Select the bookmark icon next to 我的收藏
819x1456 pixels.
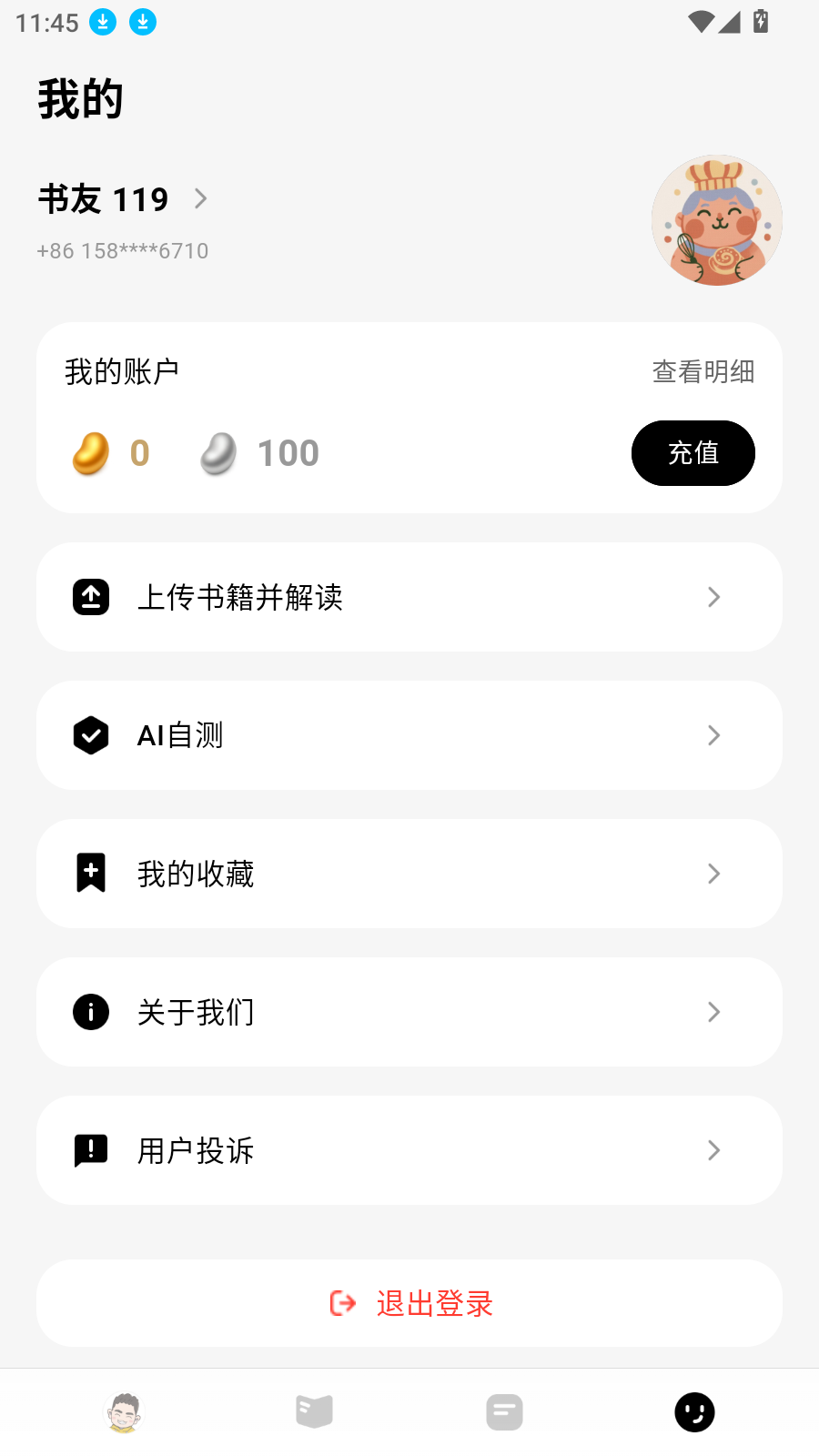tap(90, 873)
